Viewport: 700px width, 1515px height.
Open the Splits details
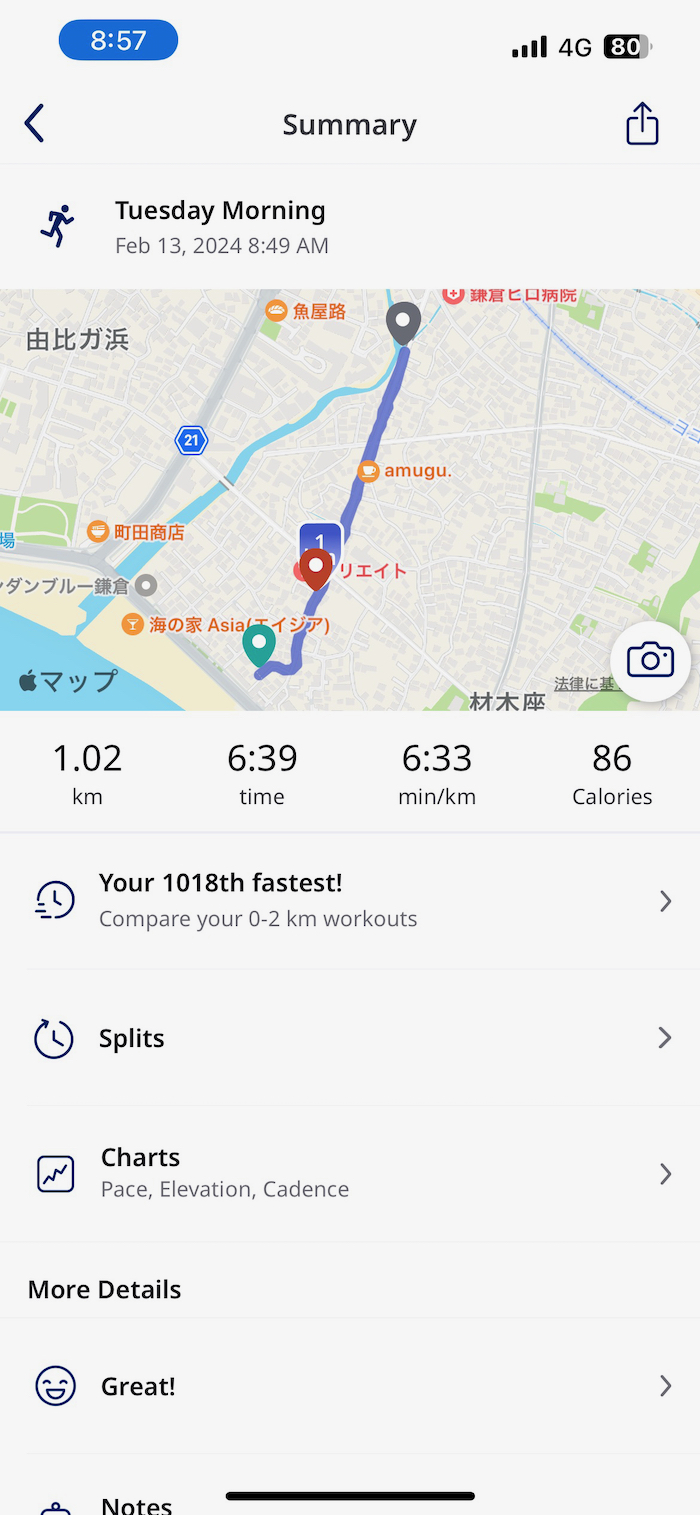coord(350,1038)
